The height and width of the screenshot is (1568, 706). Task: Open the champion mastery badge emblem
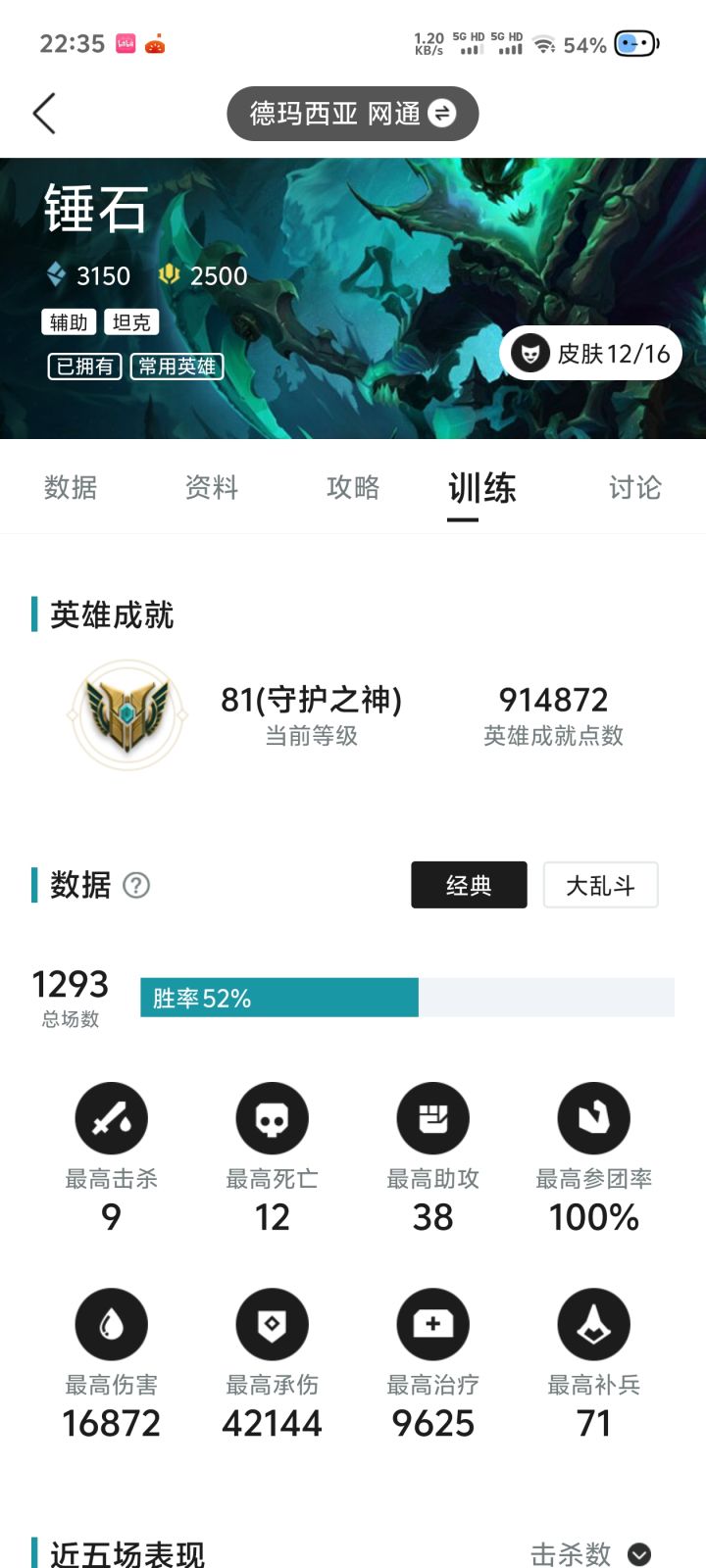127,713
